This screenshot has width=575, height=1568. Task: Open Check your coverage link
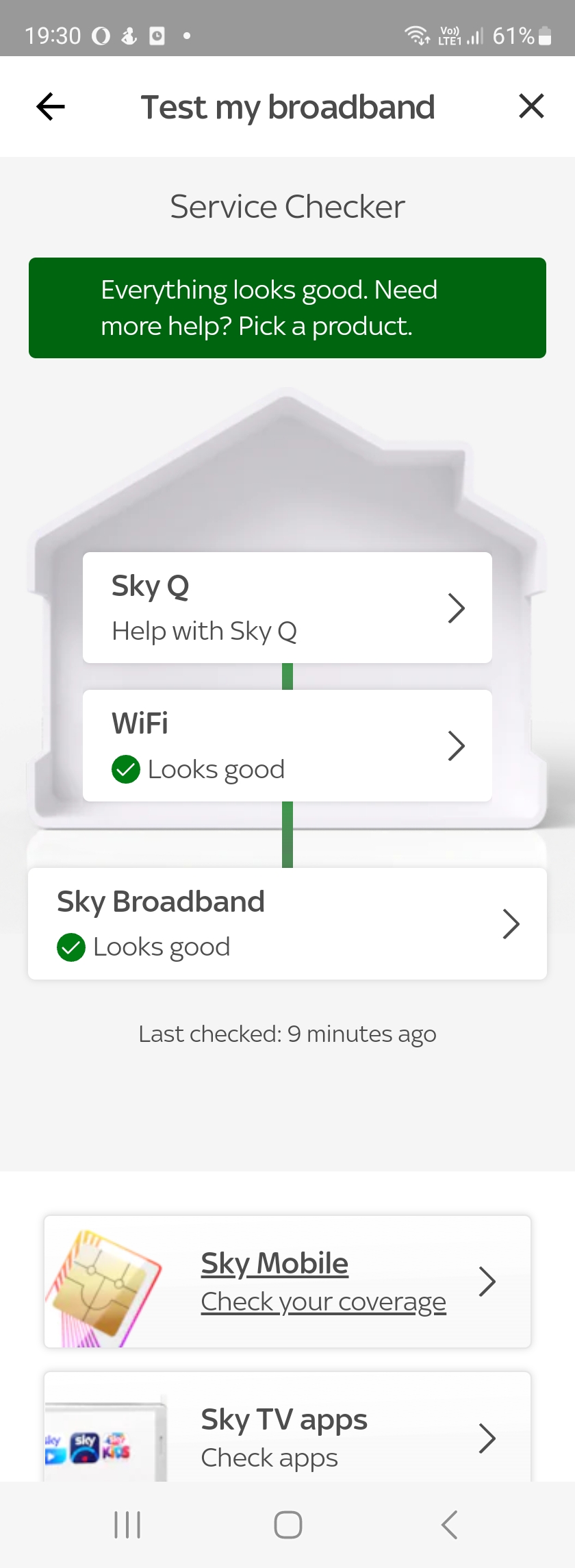pyautogui.click(x=322, y=1301)
